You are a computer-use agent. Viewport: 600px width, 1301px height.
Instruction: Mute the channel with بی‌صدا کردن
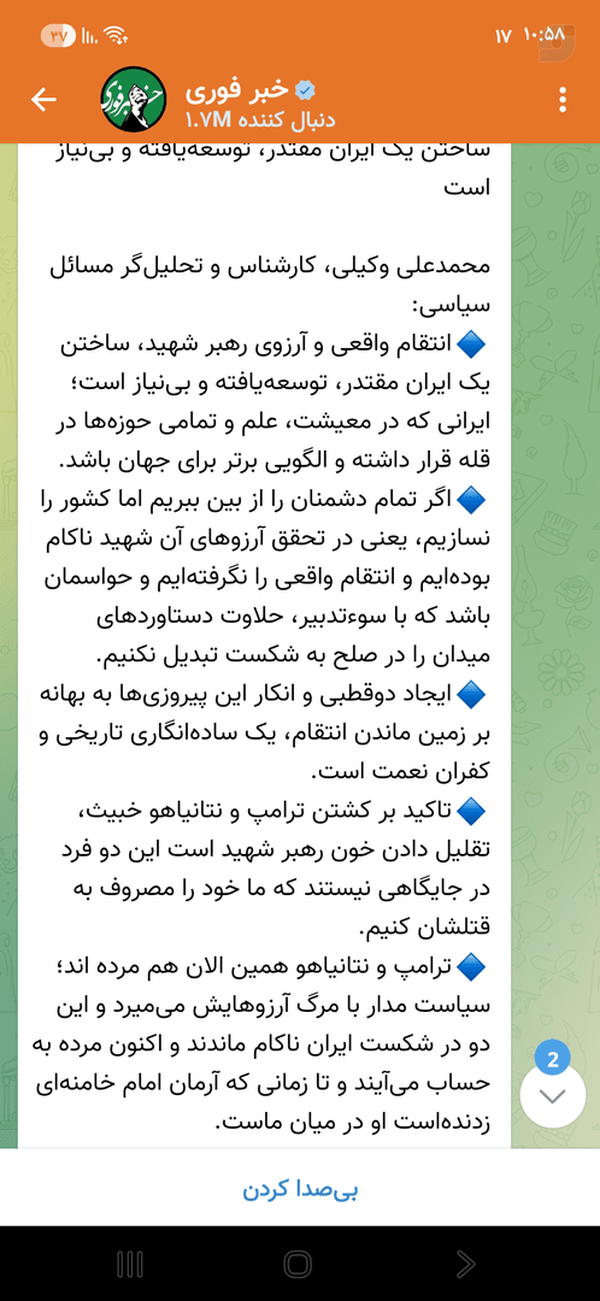pos(300,1189)
